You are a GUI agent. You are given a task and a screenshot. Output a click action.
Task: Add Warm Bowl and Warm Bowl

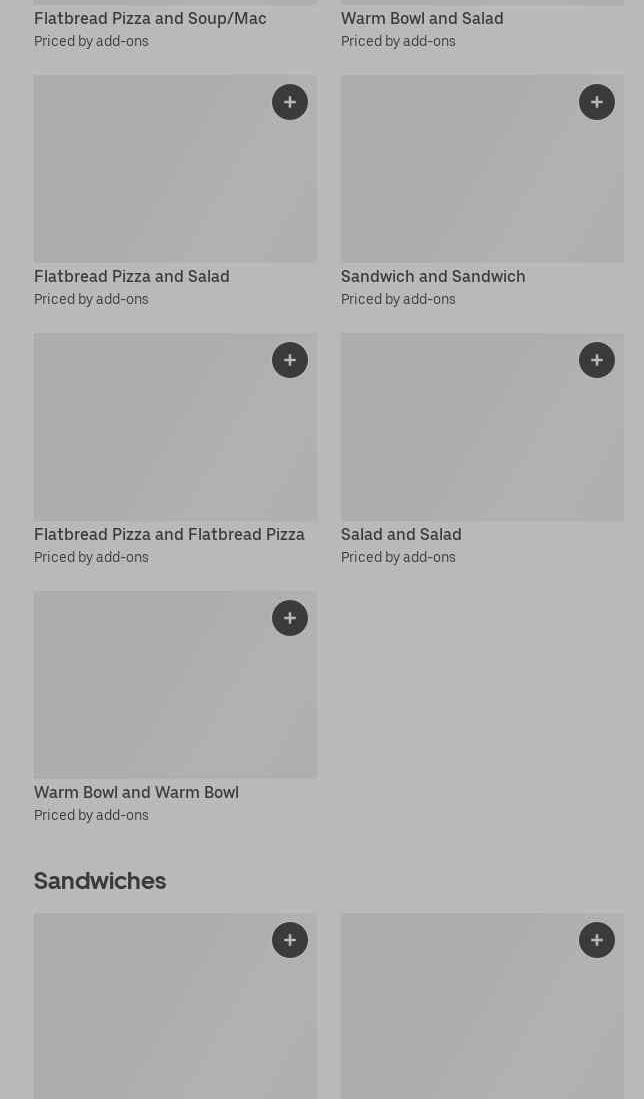290,618
